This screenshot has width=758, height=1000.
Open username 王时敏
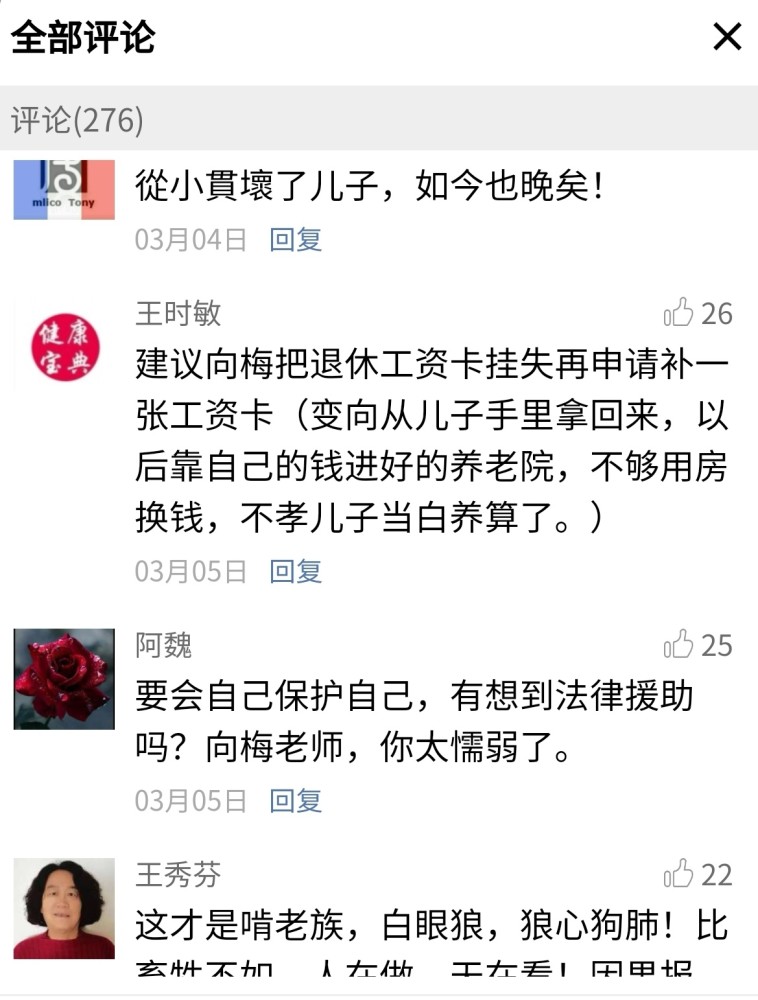click(x=178, y=314)
